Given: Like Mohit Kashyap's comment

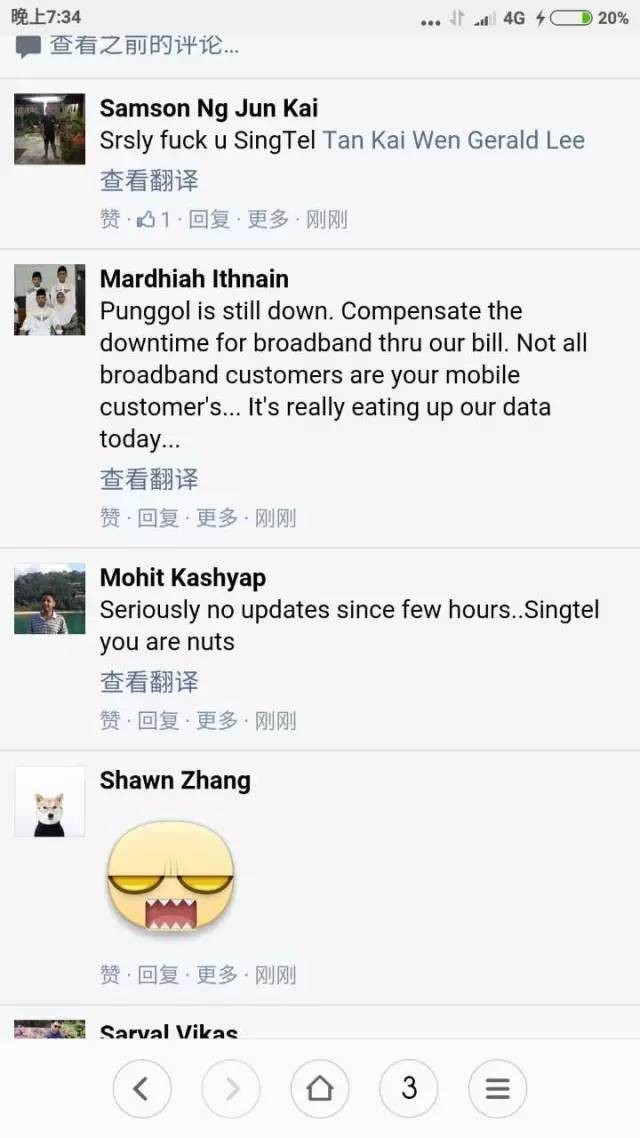Looking at the screenshot, I should (x=110, y=720).
